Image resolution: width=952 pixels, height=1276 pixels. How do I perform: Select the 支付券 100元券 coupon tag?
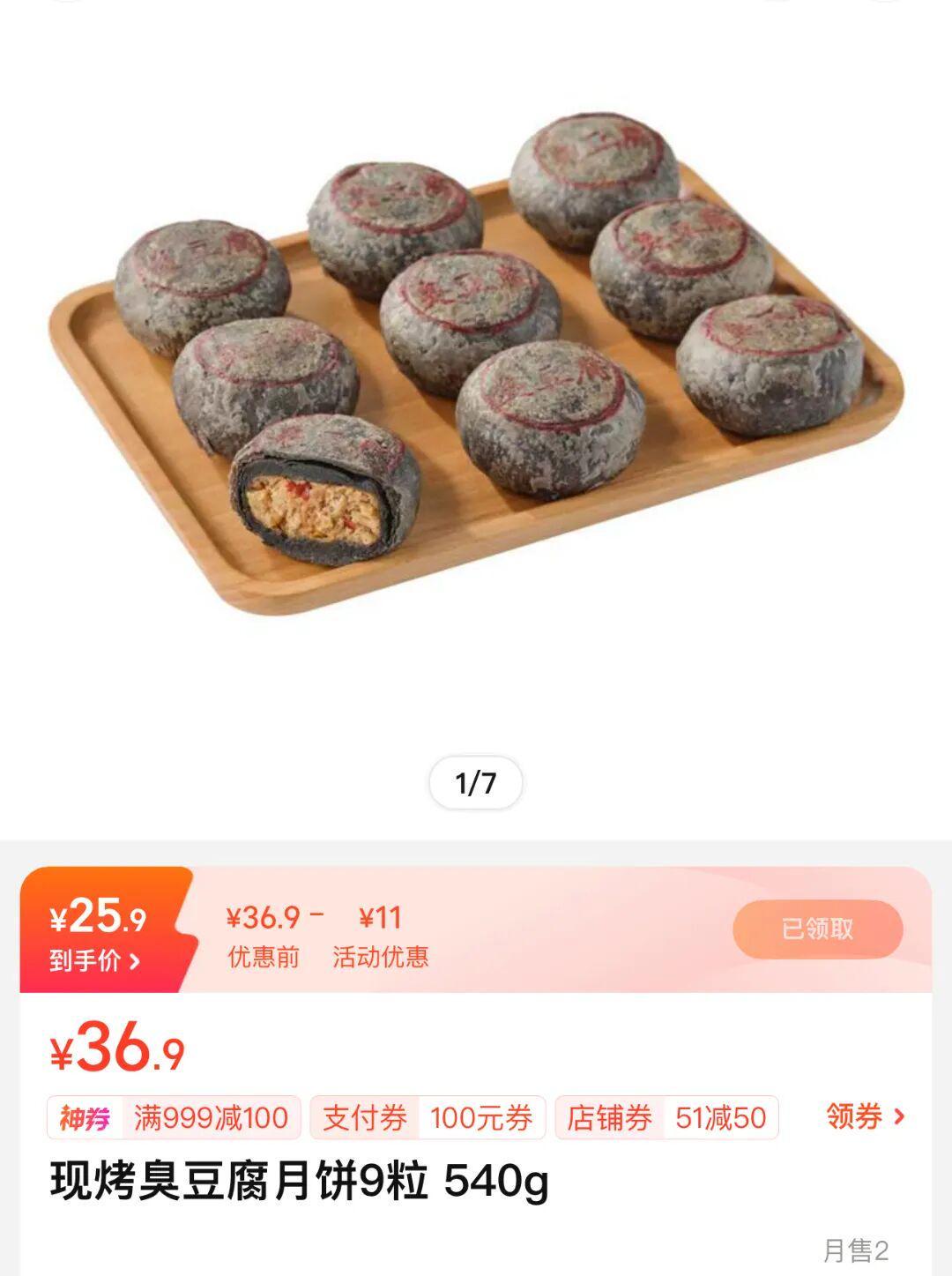tap(428, 1118)
